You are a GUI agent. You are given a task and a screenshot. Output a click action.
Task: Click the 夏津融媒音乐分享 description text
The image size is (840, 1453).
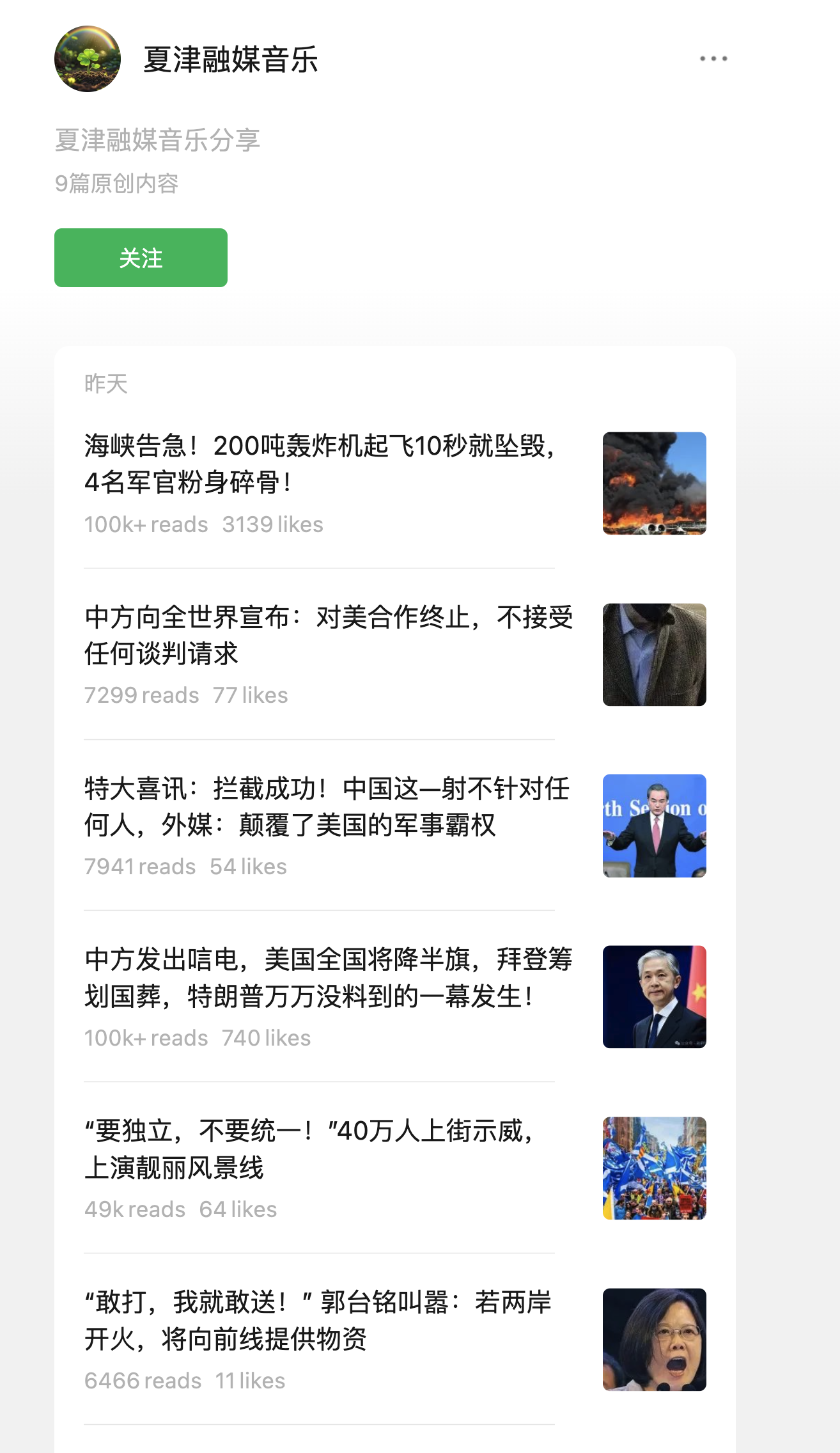pos(157,141)
